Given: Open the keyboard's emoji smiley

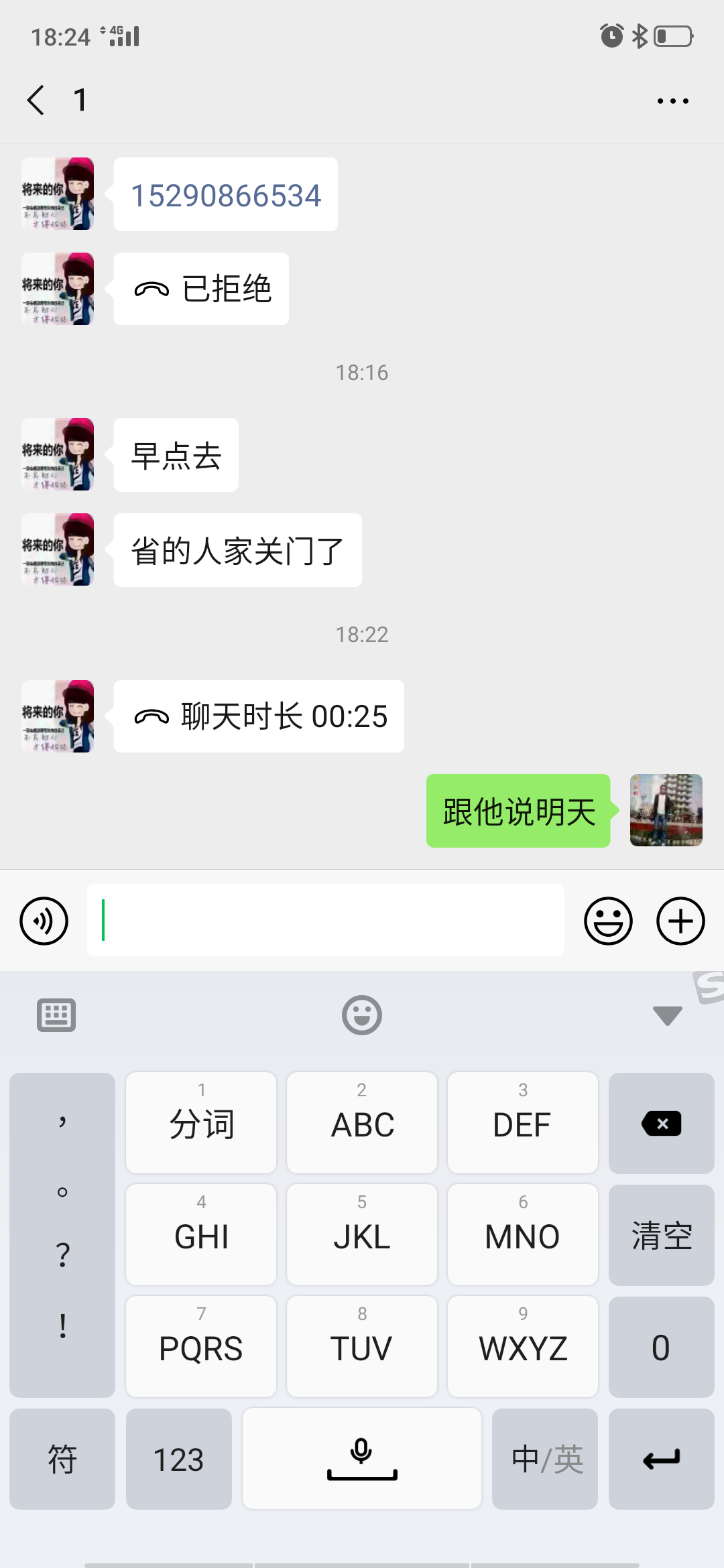Looking at the screenshot, I should pyautogui.click(x=362, y=1015).
